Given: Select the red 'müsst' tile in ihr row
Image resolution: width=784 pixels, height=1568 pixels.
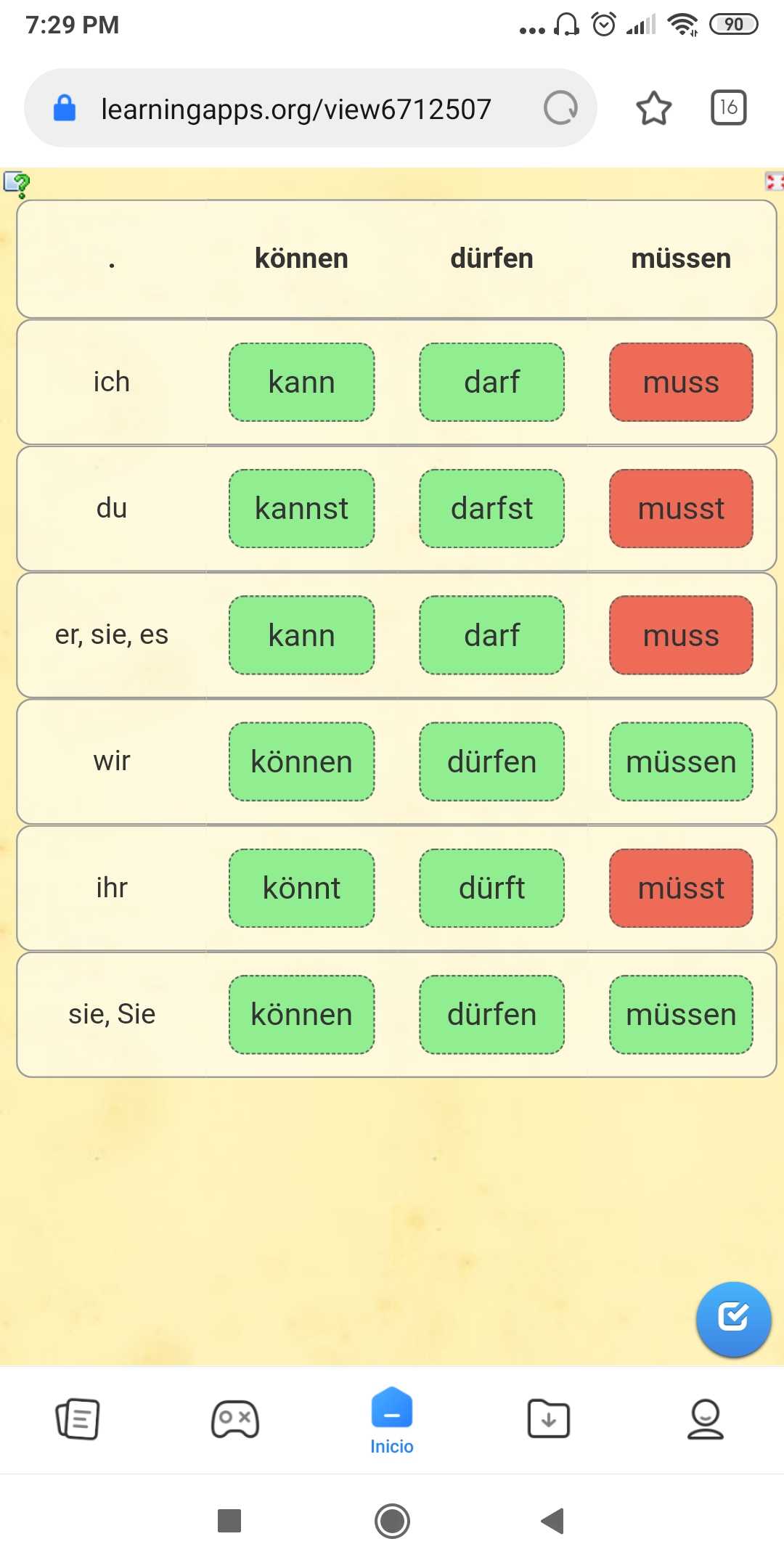Looking at the screenshot, I should pyautogui.click(x=681, y=888).
